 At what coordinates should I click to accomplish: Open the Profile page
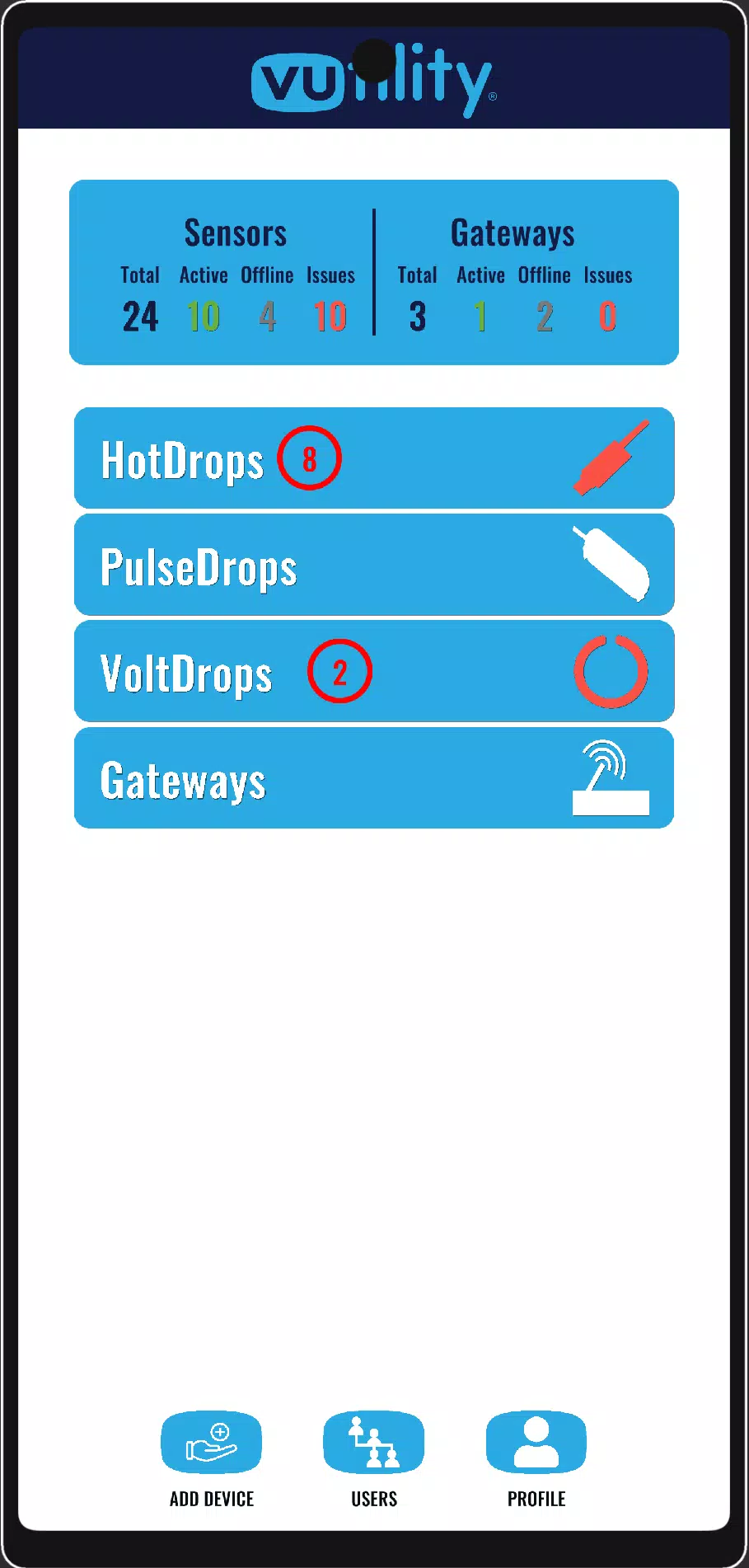[x=536, y=1444]
